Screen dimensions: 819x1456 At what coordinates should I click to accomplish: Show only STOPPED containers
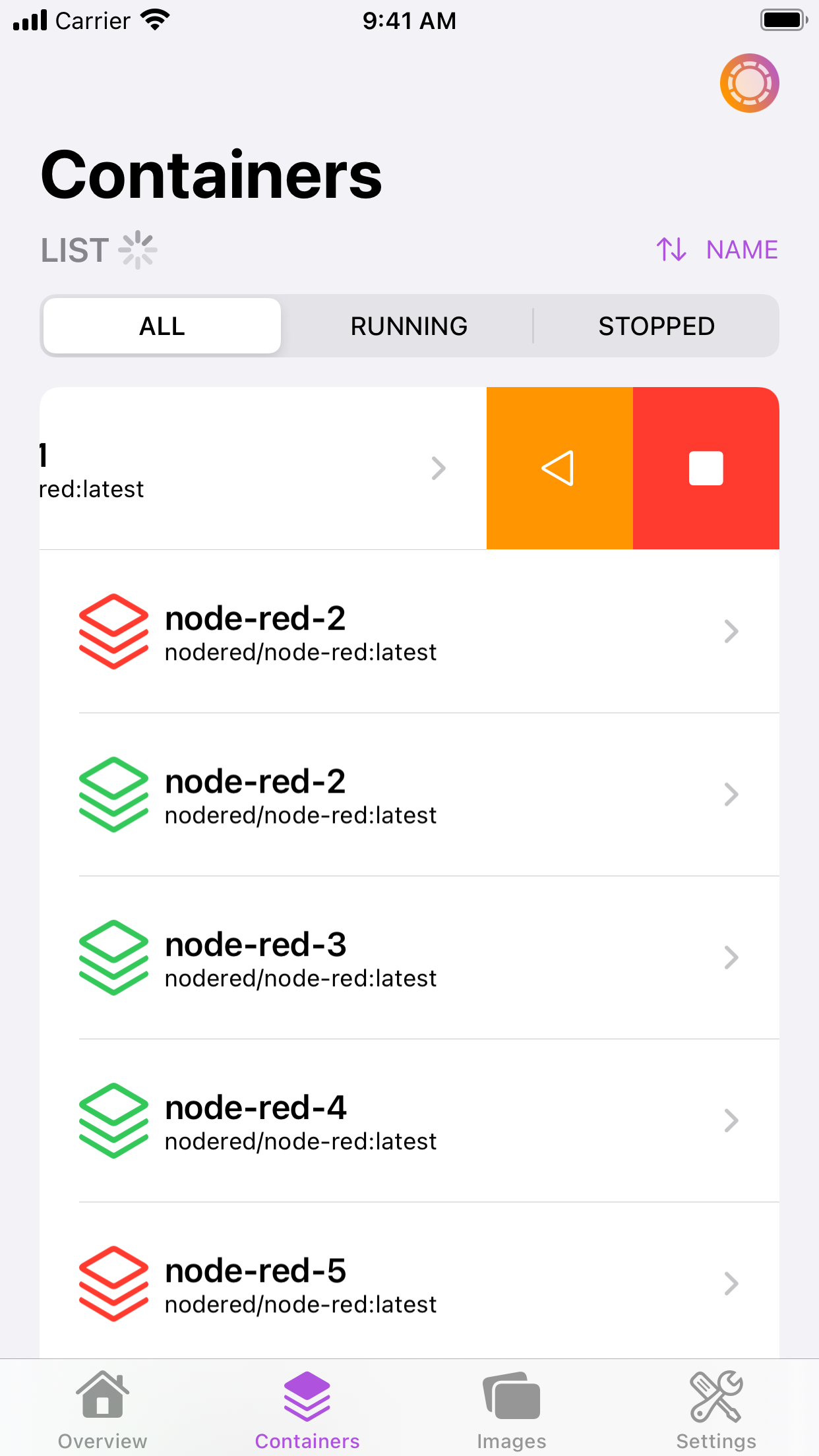[x=656, y=326]
